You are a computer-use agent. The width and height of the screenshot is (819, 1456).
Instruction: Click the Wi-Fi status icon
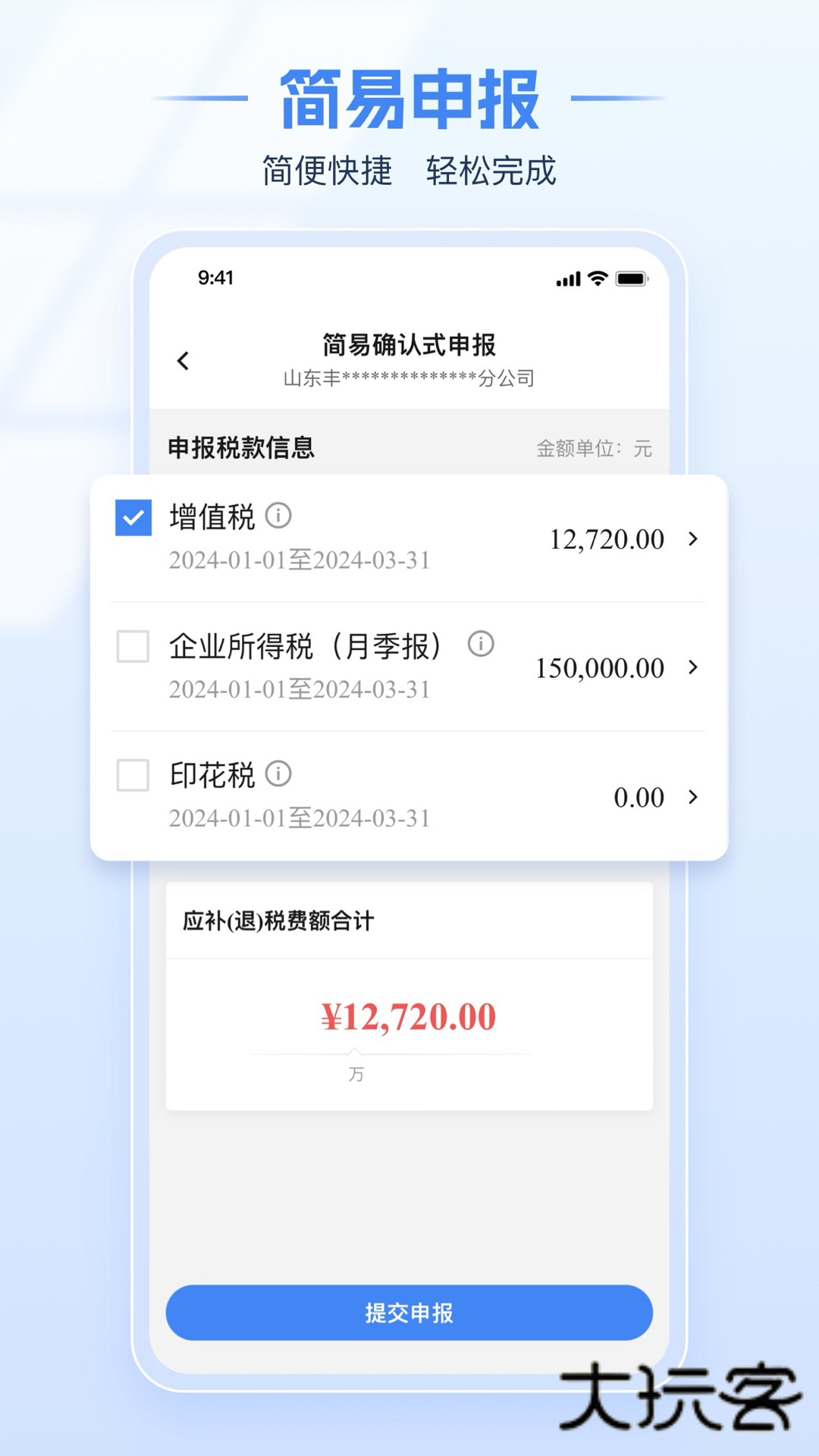(596, 279)
